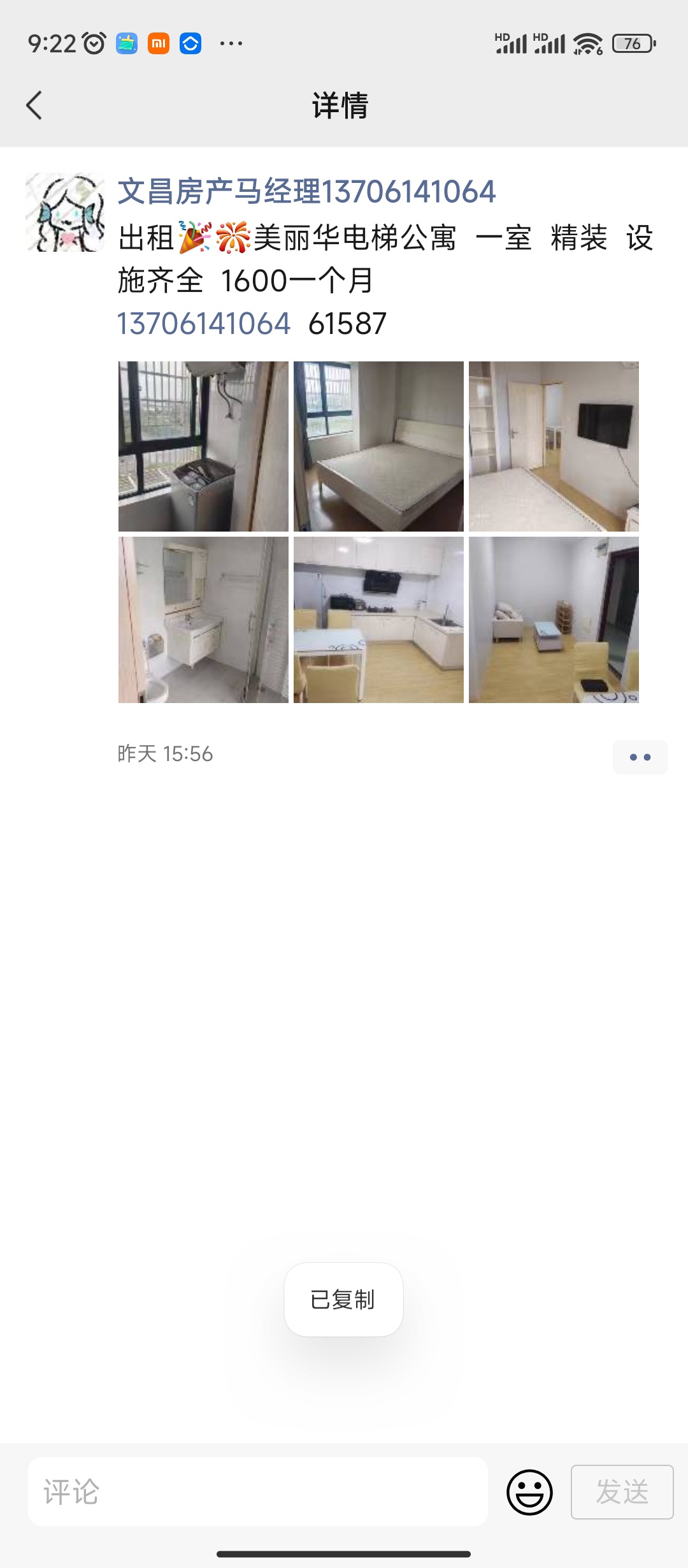View the washing machine balcony photo
The image size is (688, 1568).
pyautogui.click(x=203, y=446)
